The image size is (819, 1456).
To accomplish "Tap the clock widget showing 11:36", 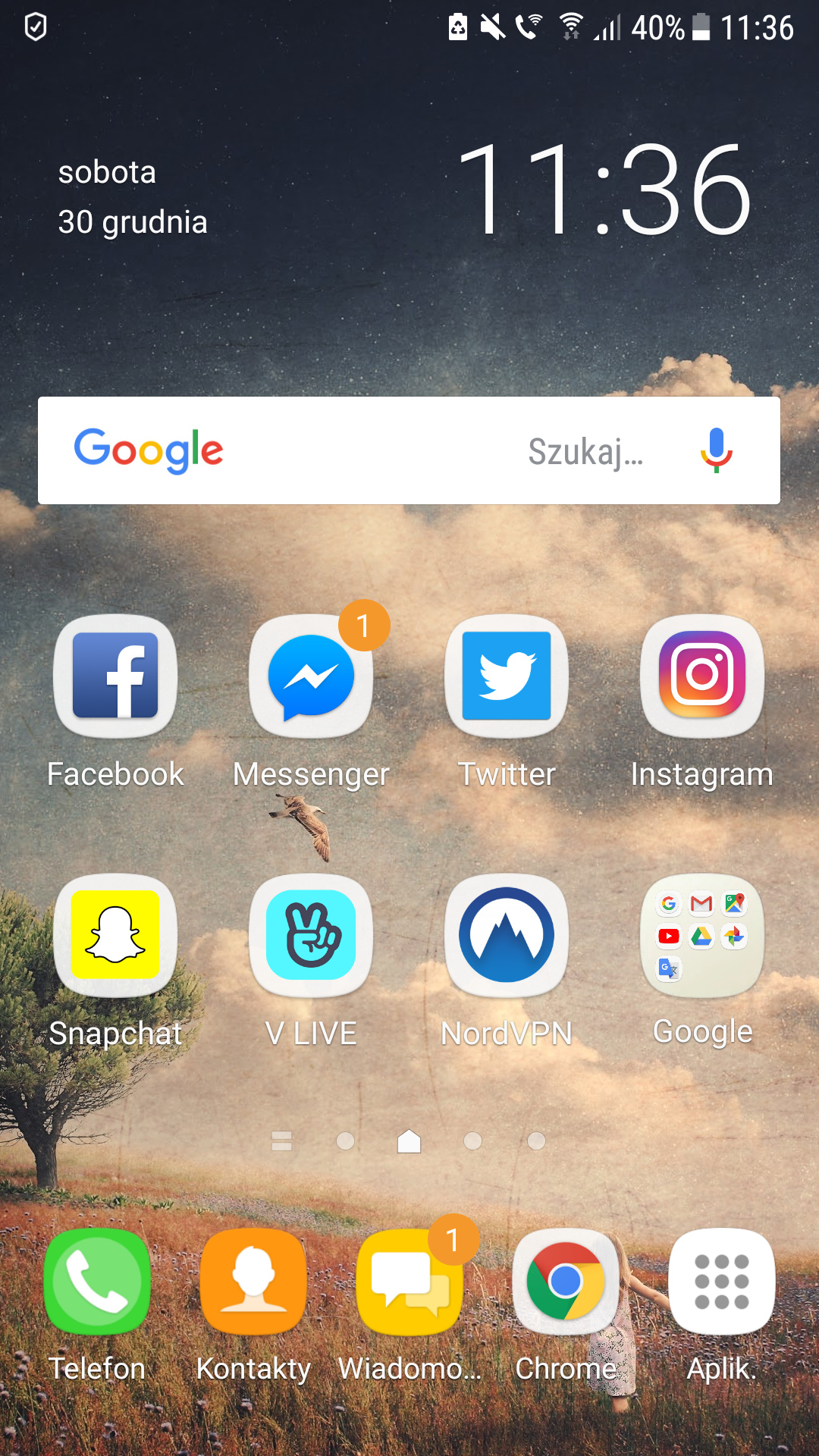I will point(604,190).
